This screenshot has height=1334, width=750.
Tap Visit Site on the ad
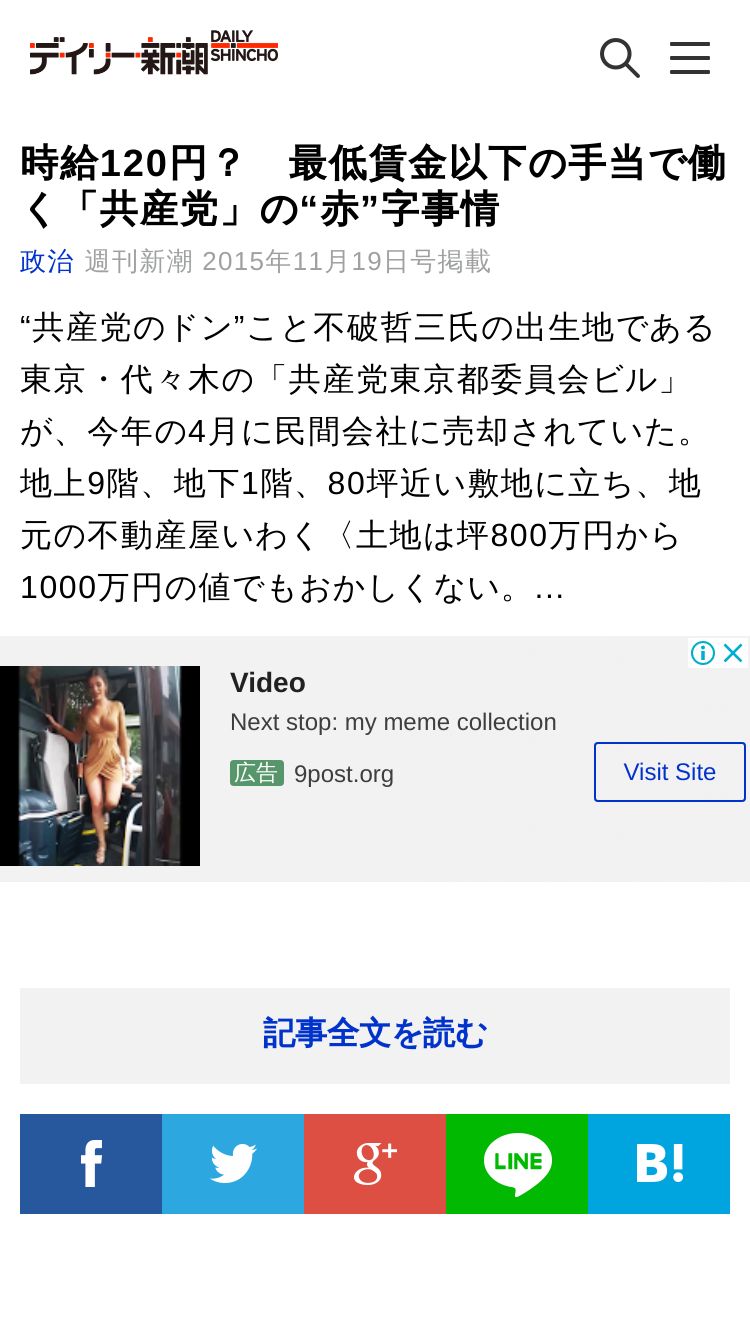click(x=669, y=772)
